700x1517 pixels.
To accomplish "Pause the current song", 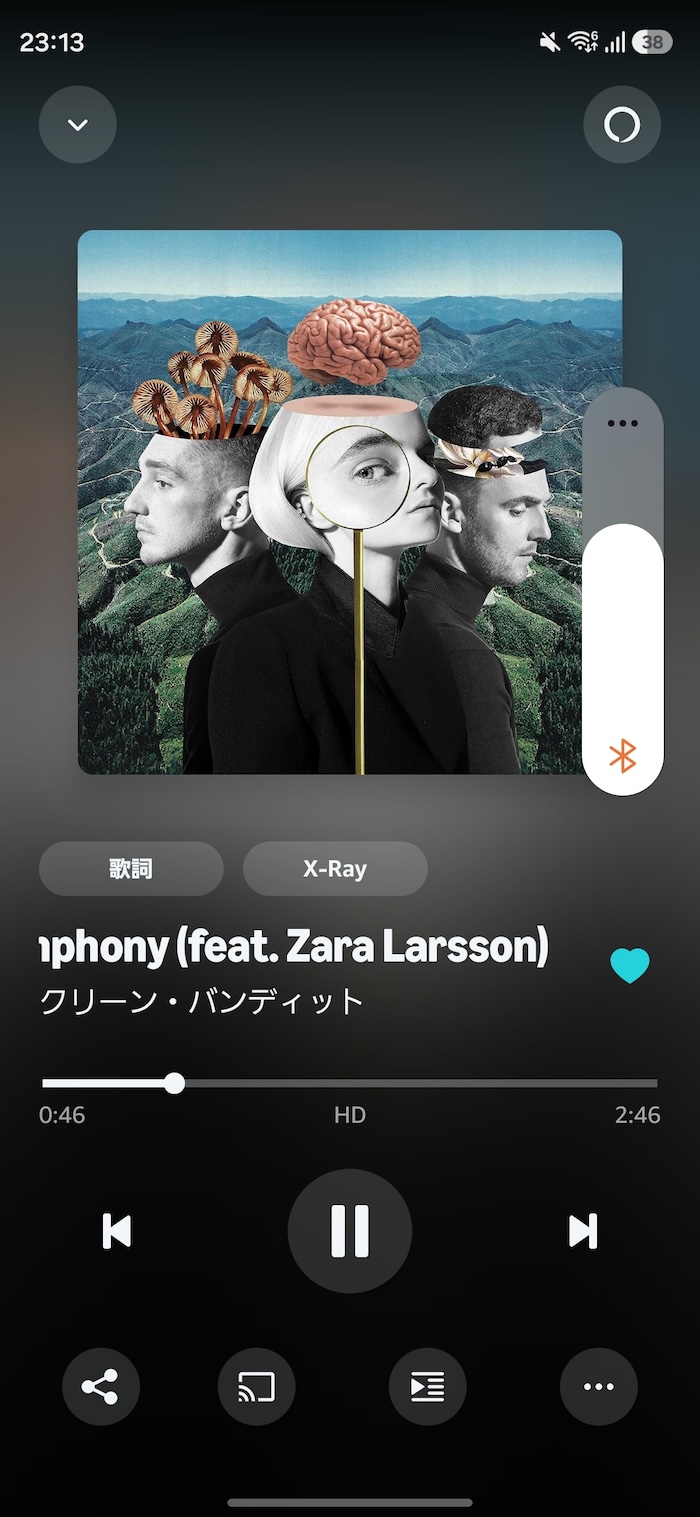I will [x=350, y=1230].
